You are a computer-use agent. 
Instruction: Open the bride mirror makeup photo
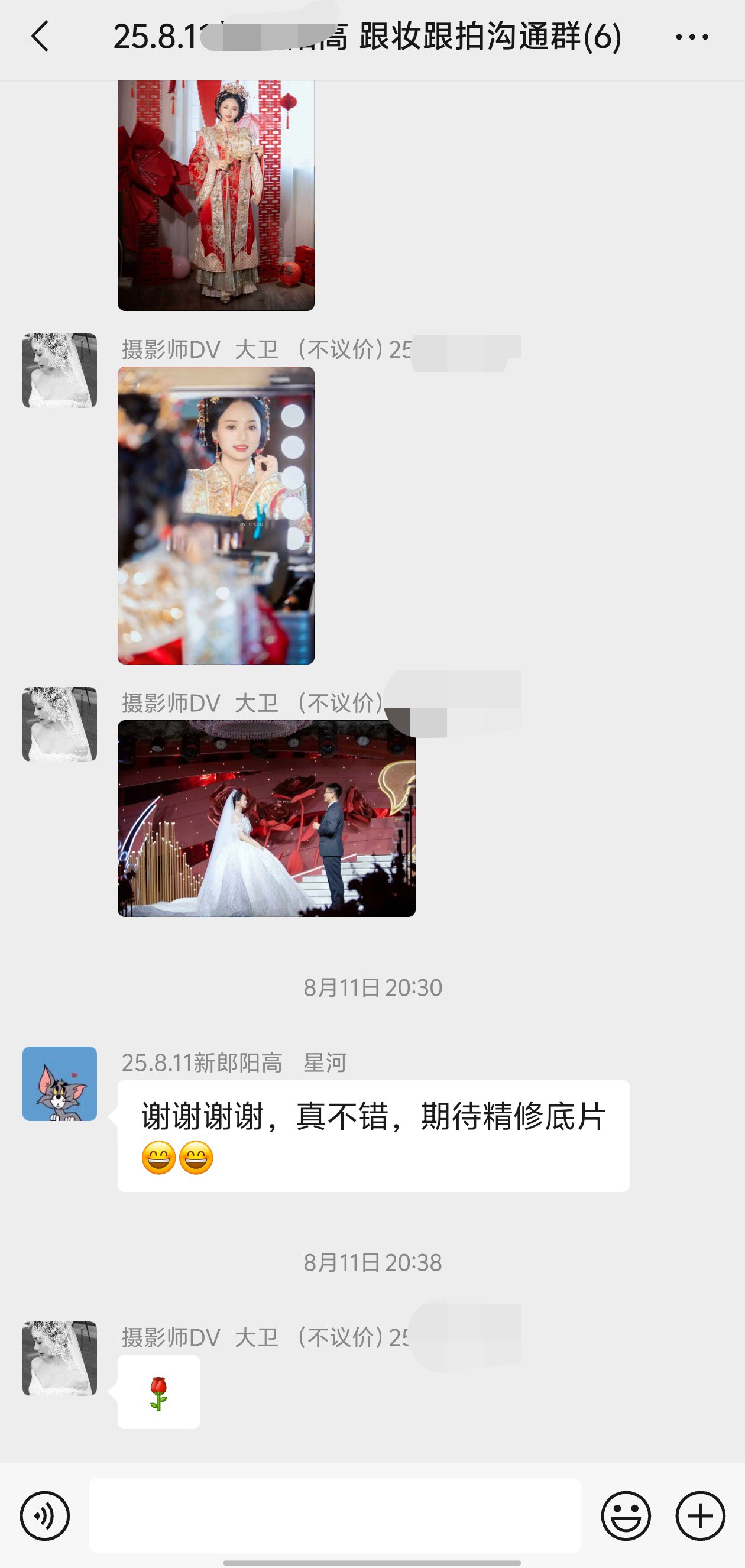pos(216,515)
